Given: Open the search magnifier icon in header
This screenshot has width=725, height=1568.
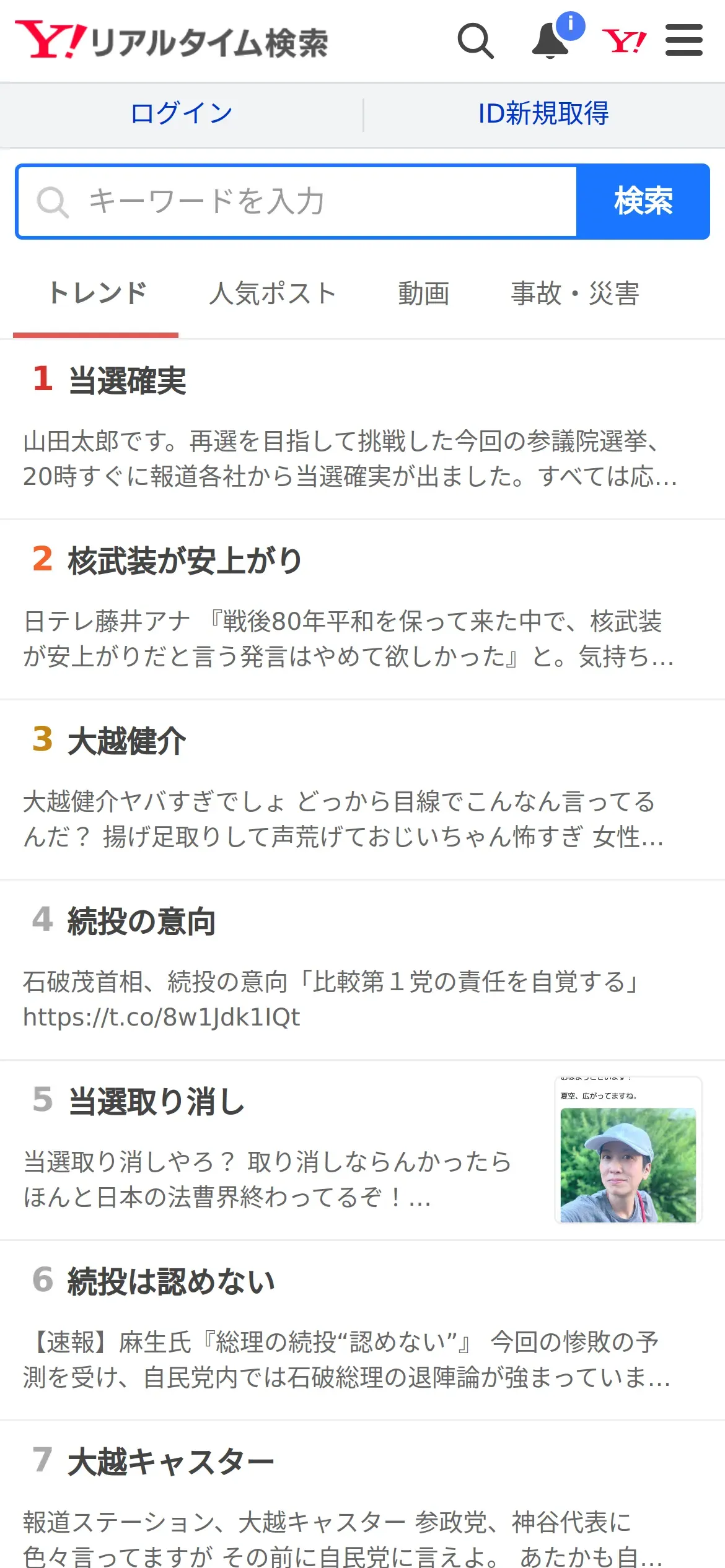Looking at the screenshot, I should tap(475, 41).
